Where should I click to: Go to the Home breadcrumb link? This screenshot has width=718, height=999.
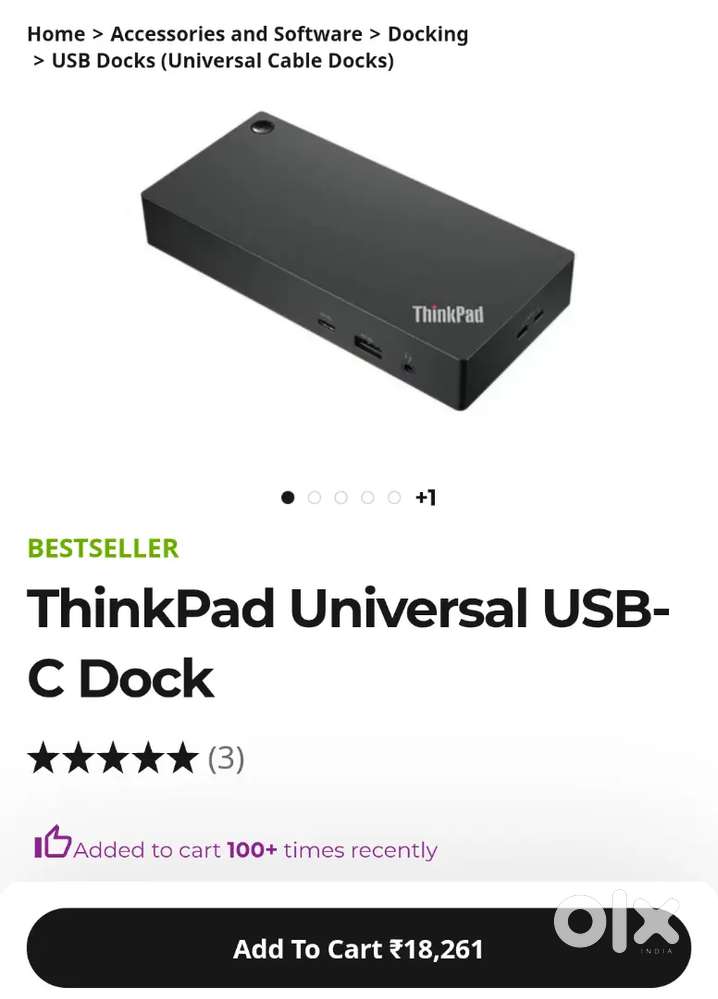tap(56, 34)
